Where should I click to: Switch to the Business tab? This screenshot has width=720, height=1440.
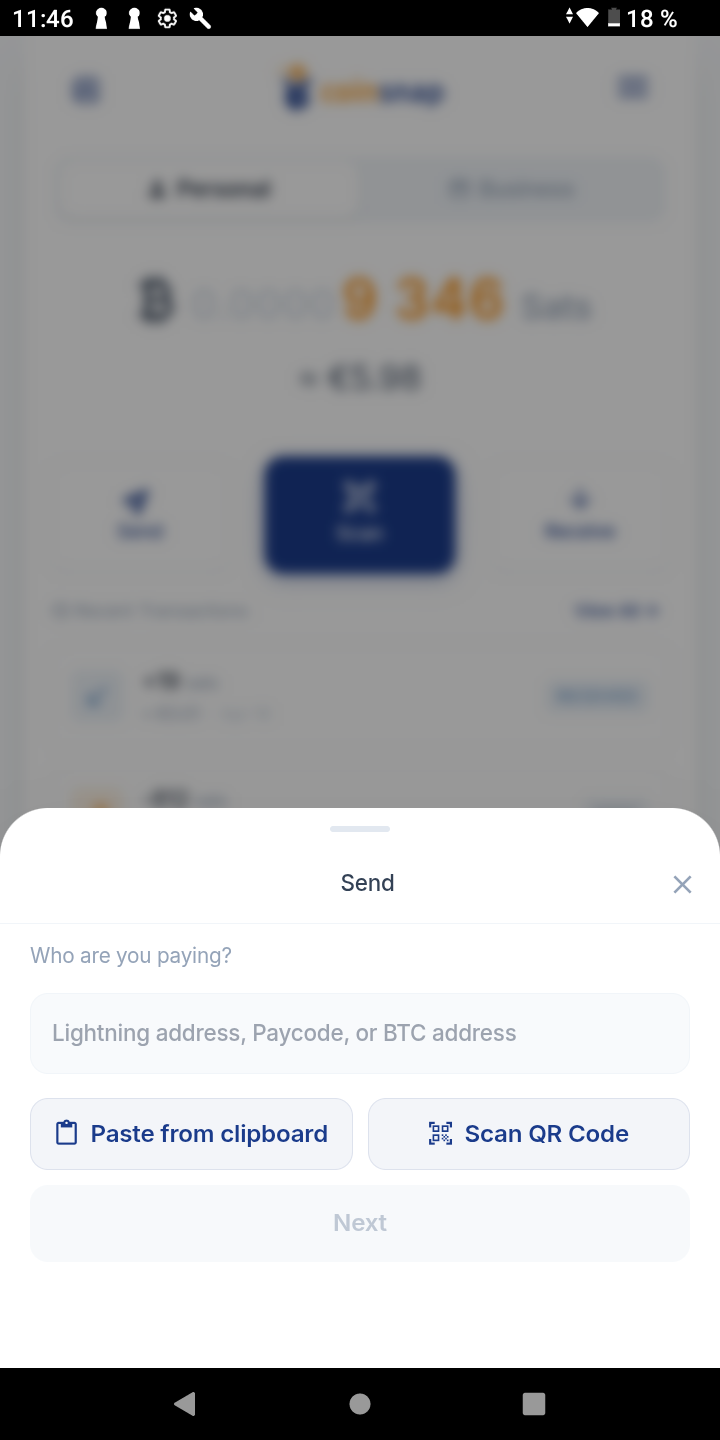pos(511,189)
